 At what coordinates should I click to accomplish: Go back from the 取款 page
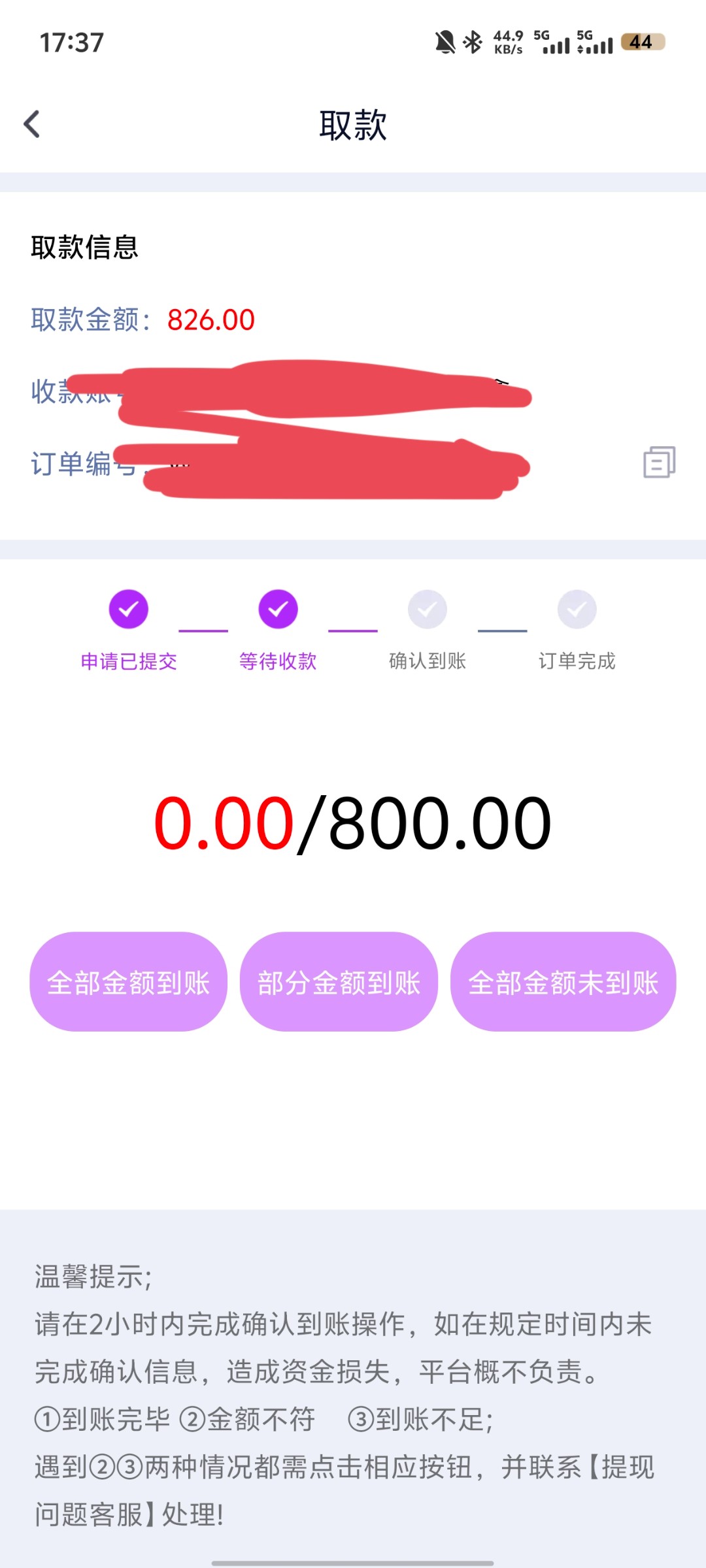32,124
